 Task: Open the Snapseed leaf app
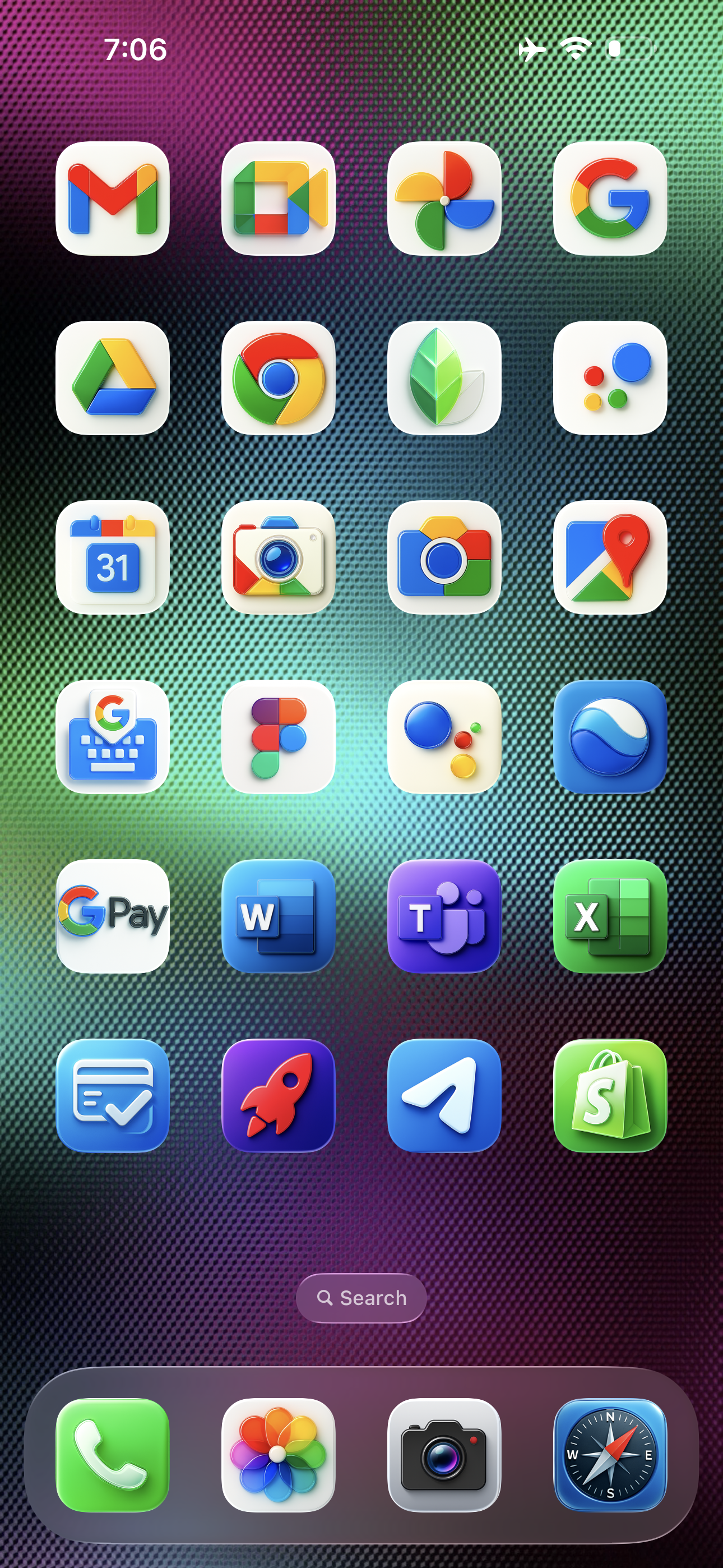pos(444,378)
